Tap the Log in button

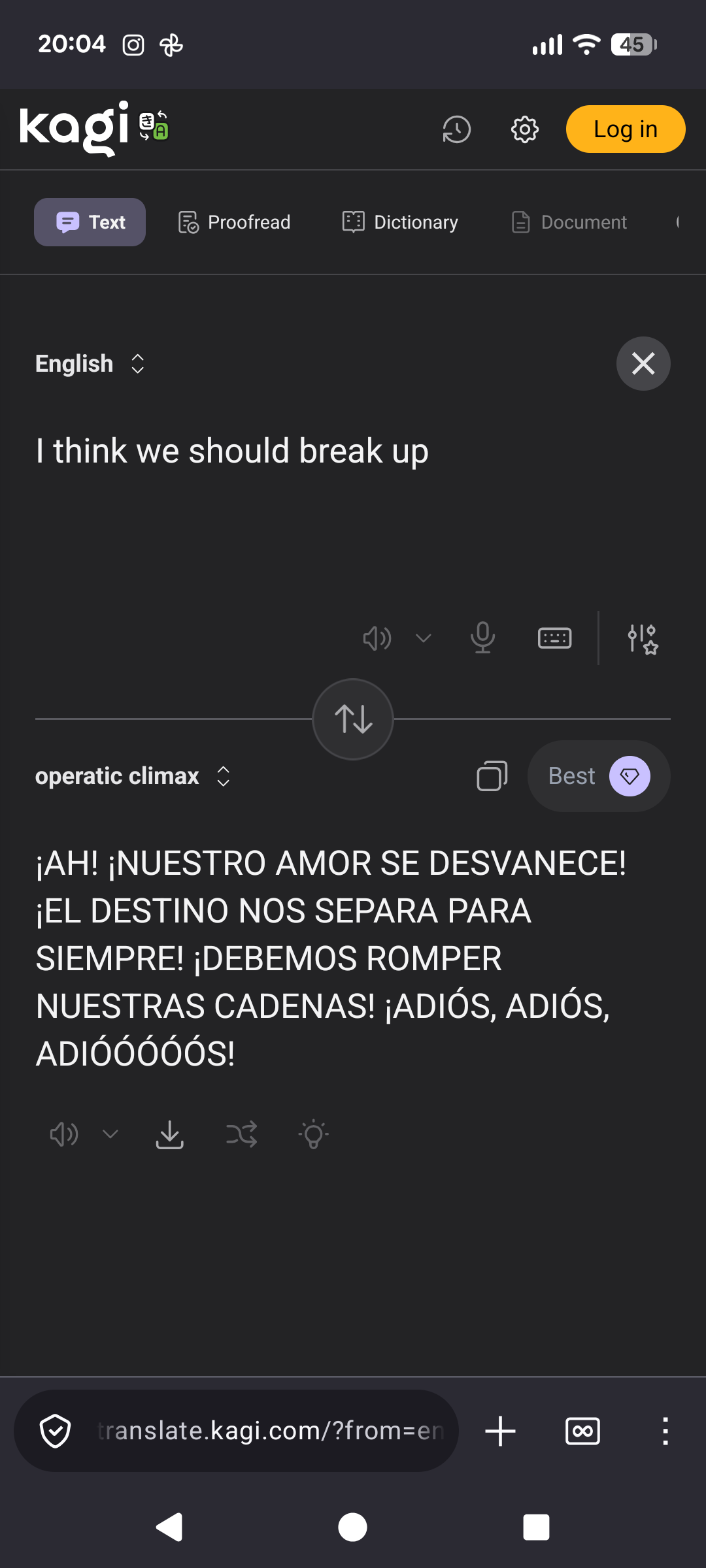(x=625, y=129)
